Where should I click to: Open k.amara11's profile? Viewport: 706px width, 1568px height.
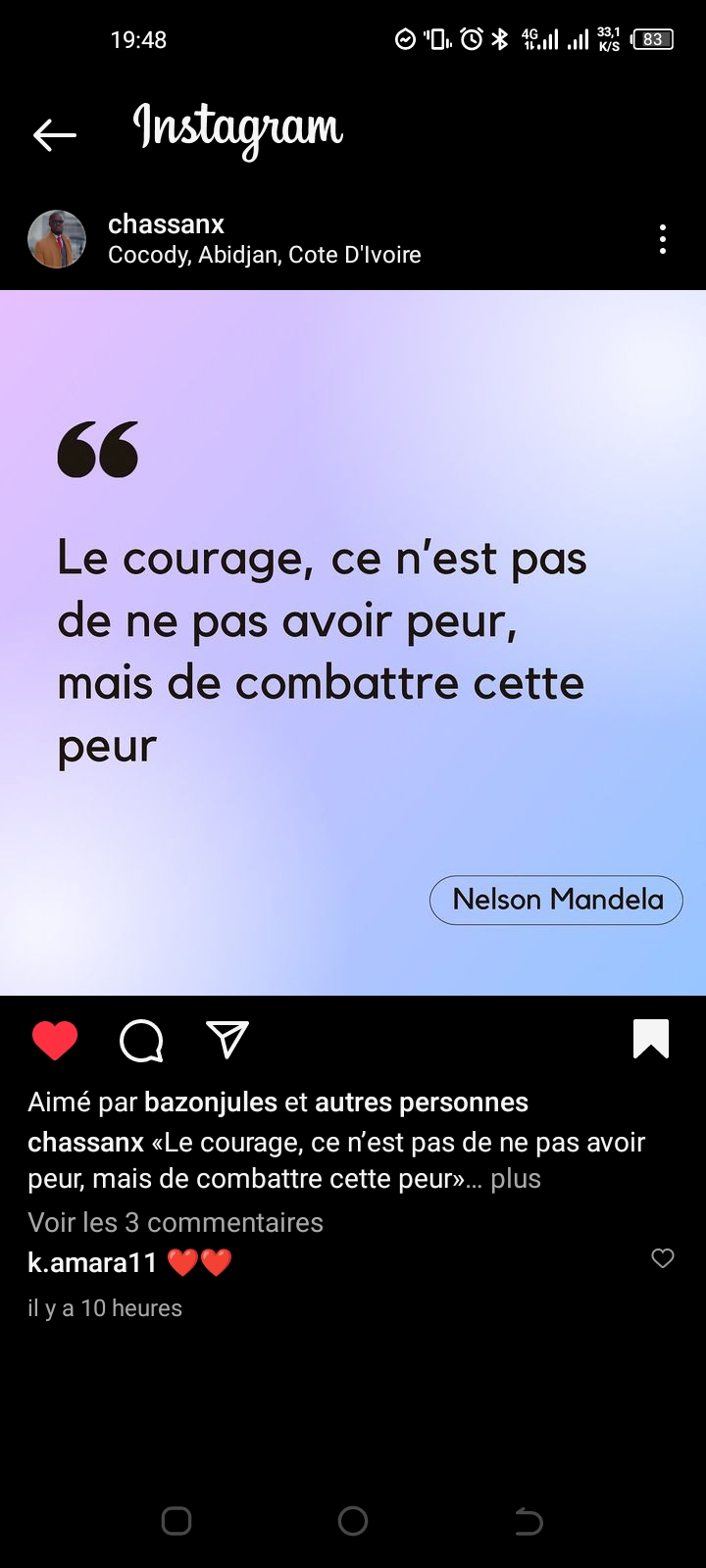92,1262
